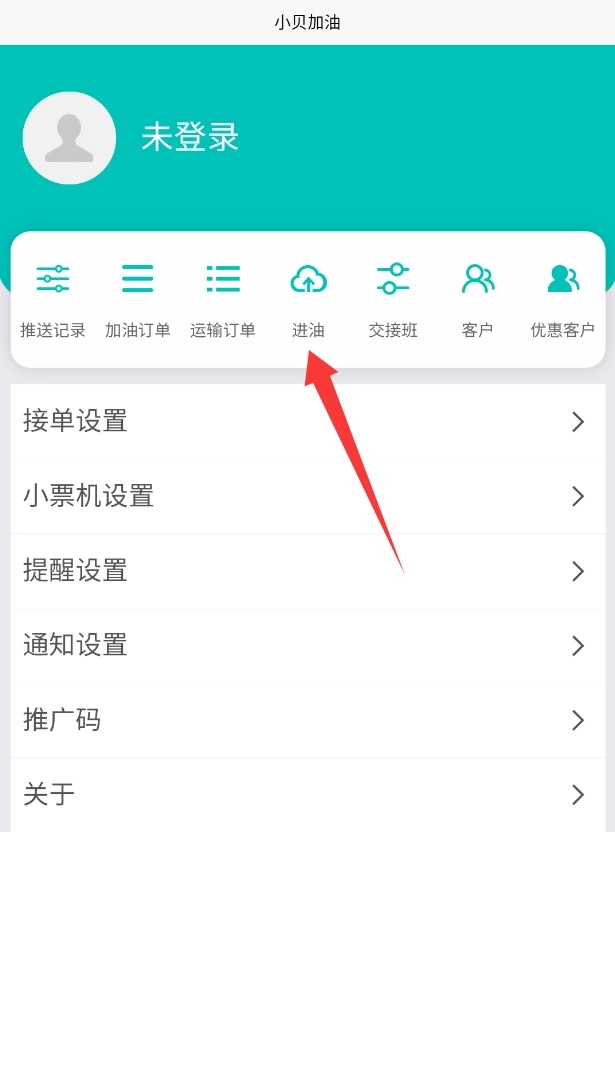
Task: Open 推送记录 push records
Action: pyautogui.click(x=53, y=297)
